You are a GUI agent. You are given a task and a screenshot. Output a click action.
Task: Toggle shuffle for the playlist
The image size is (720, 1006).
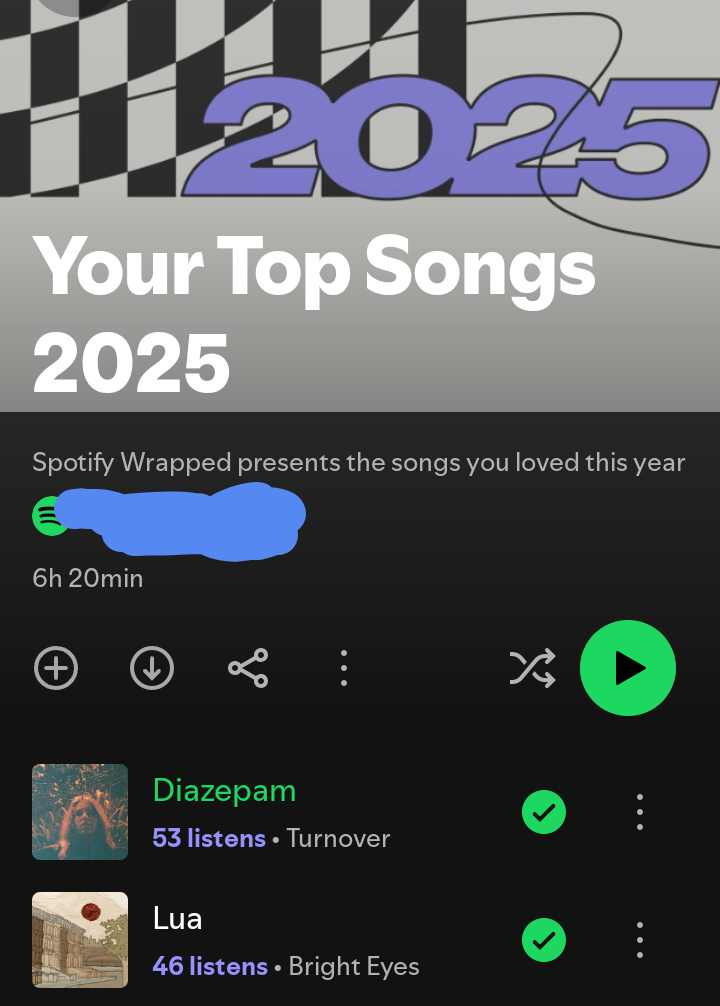tap(532, 668)
